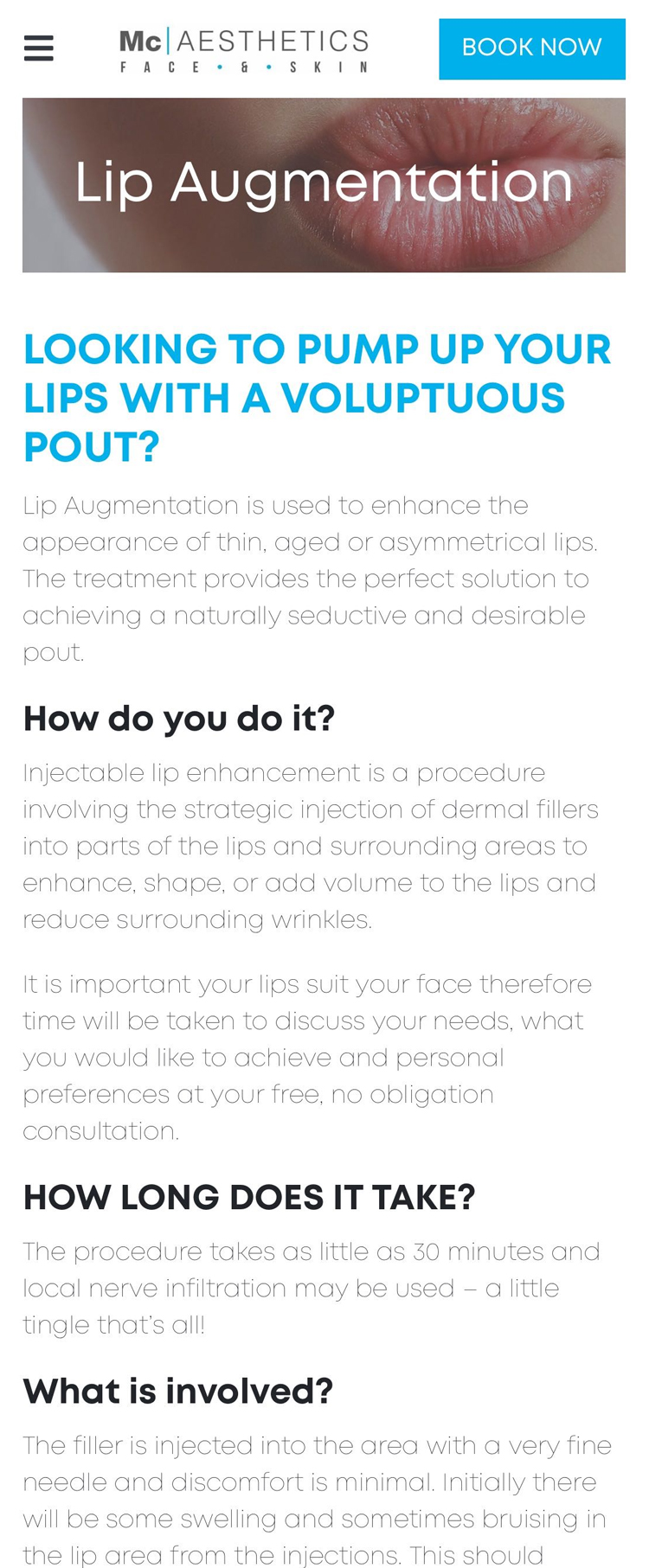649x1568 pixels.
Task: Tap the Book Now button
Action: [x=531, y=48]
